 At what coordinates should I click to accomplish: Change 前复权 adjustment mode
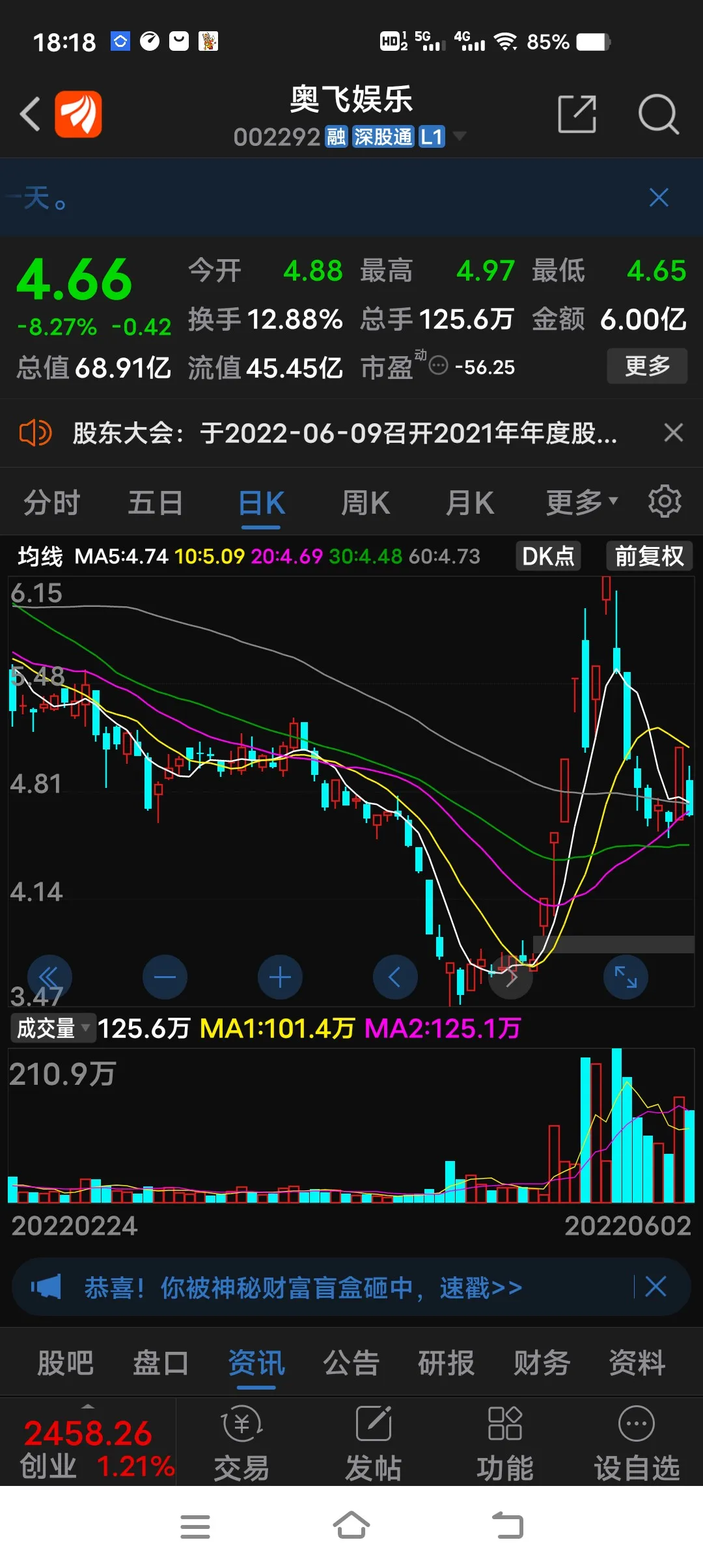649,556
